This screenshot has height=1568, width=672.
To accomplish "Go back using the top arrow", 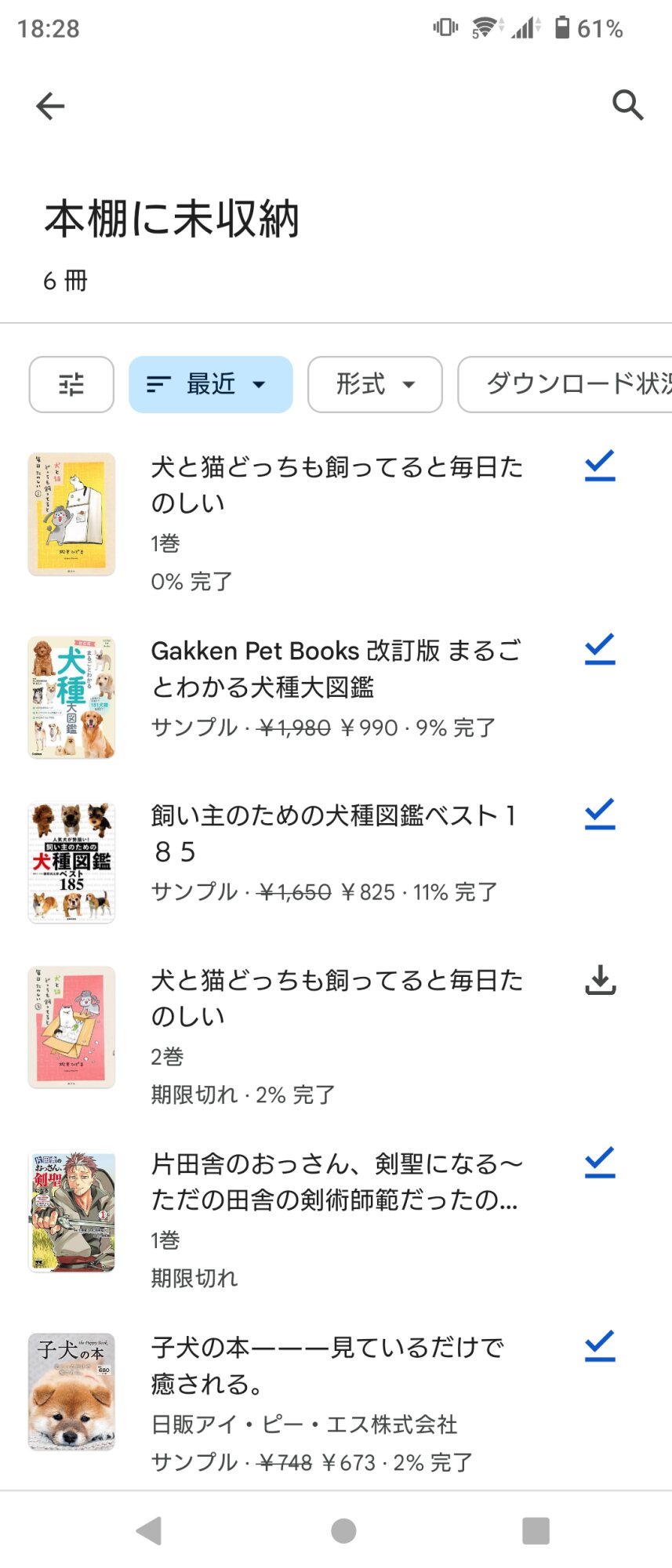I will coord(50,106).
